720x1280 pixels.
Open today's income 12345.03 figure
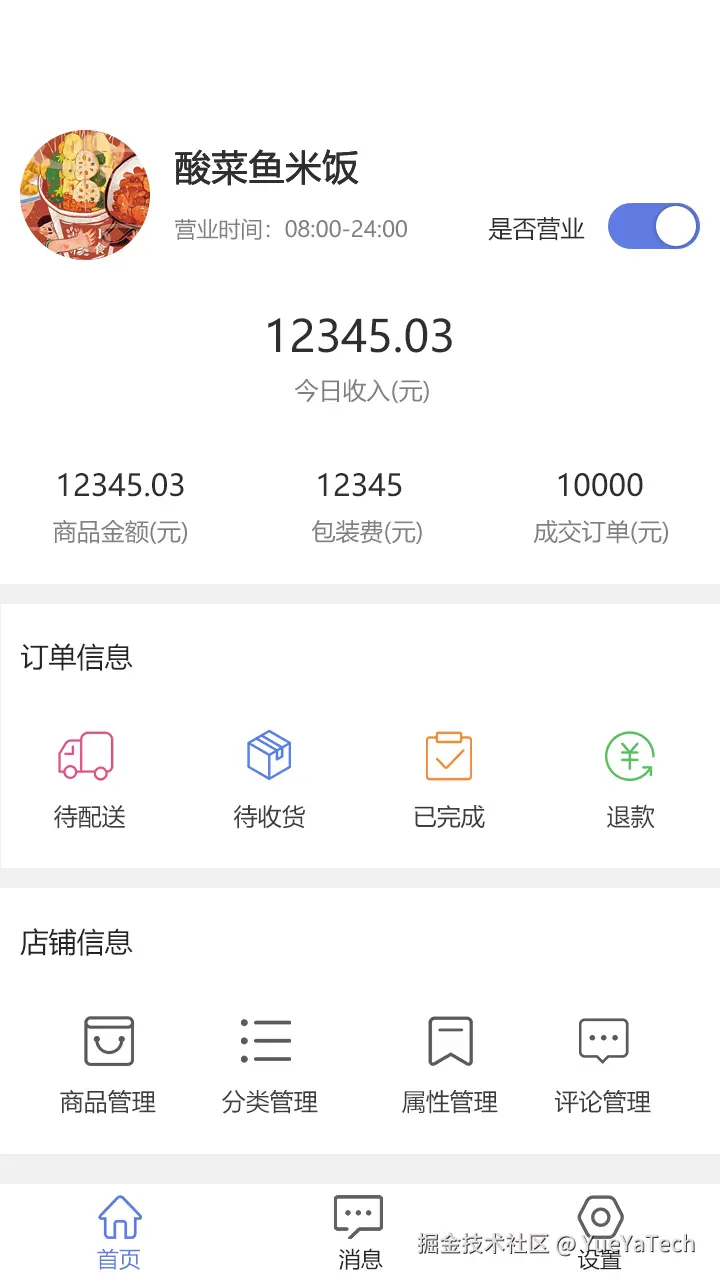tap(360, 338)
